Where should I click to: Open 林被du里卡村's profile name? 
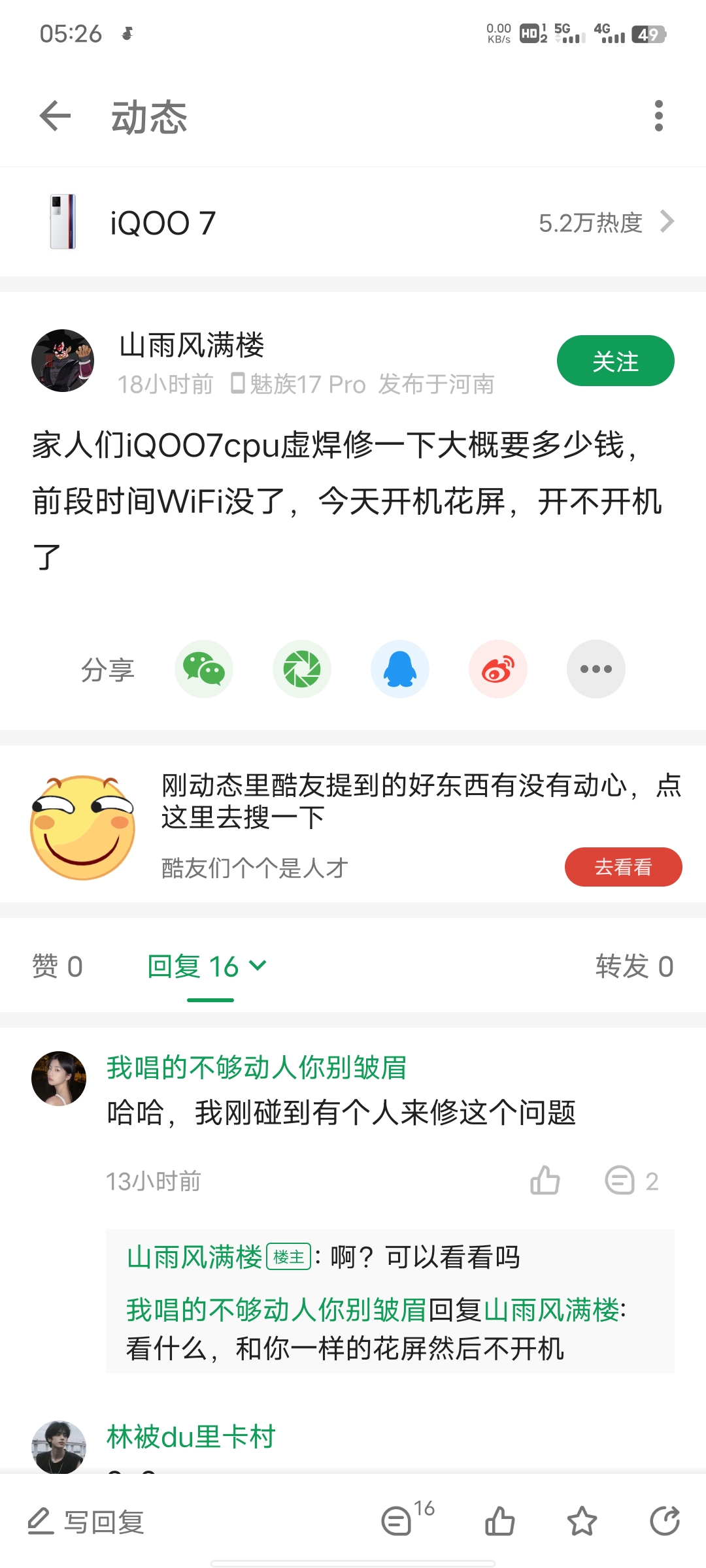(191, 1437)
